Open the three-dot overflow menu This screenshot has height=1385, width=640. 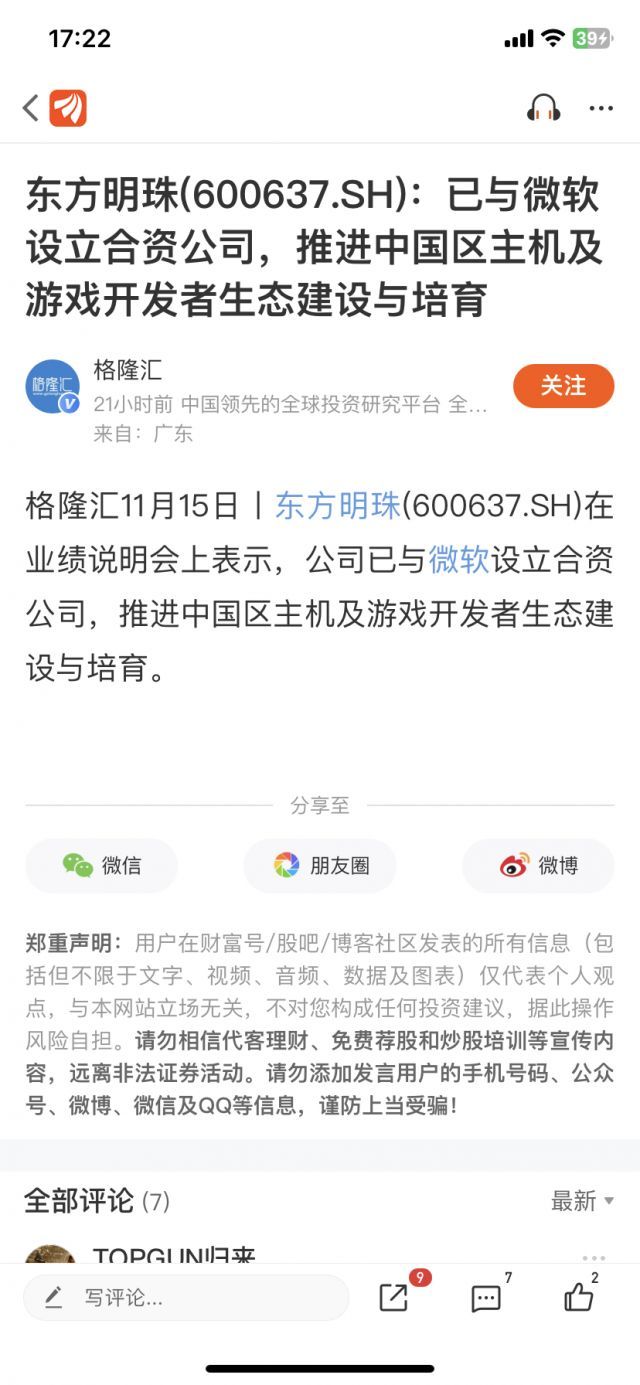click(601, 108)
